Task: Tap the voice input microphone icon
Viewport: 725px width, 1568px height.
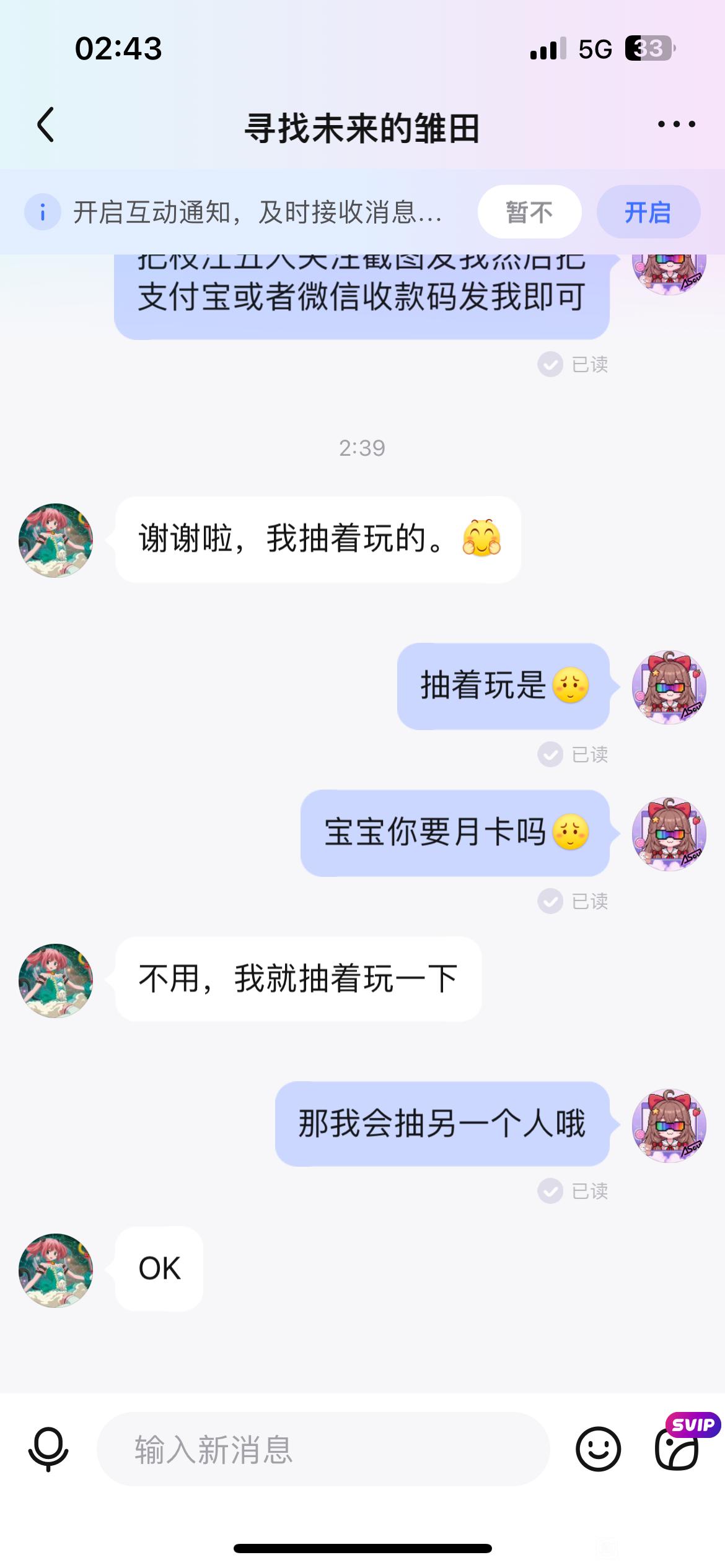Action: click(x=48, y=1449)
